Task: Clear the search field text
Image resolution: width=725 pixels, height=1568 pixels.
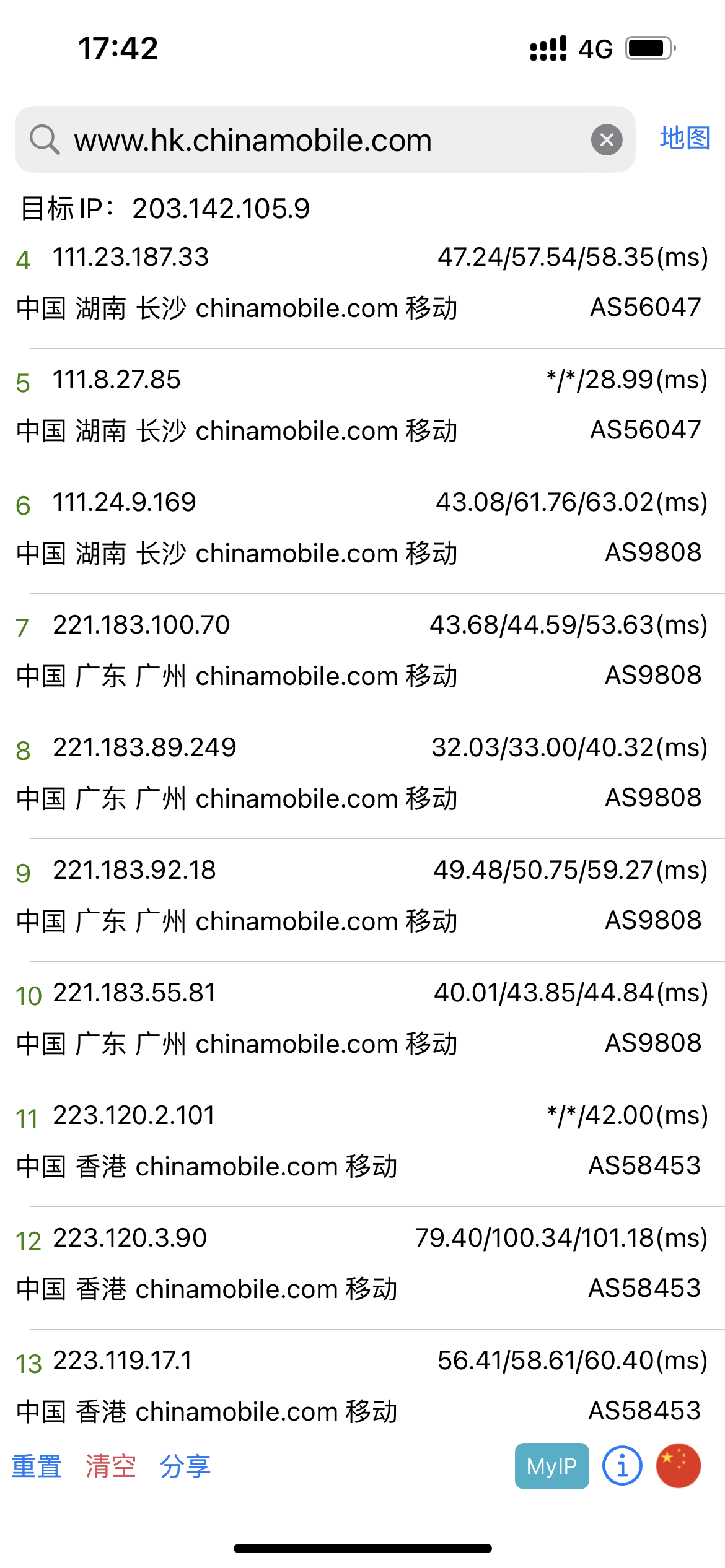Action: (607, 140)
